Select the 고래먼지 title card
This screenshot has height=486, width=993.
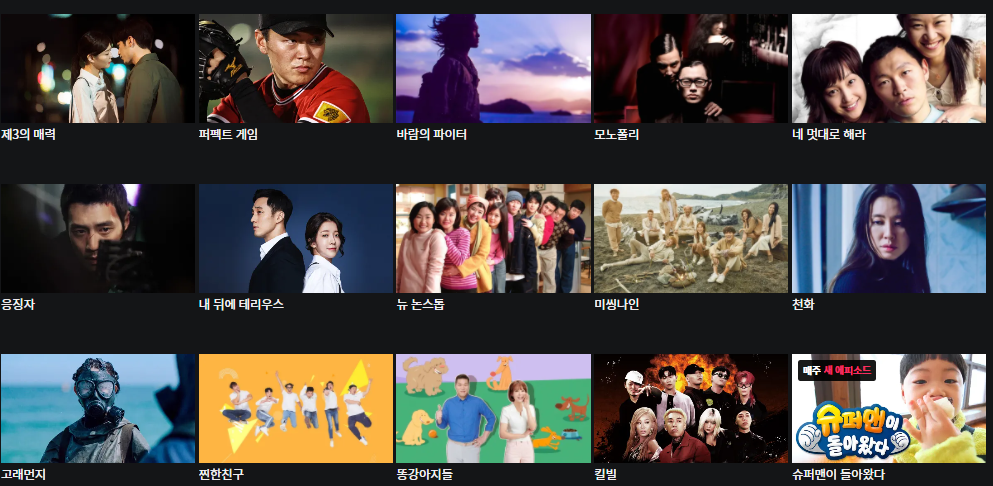[x=97, y=408]
